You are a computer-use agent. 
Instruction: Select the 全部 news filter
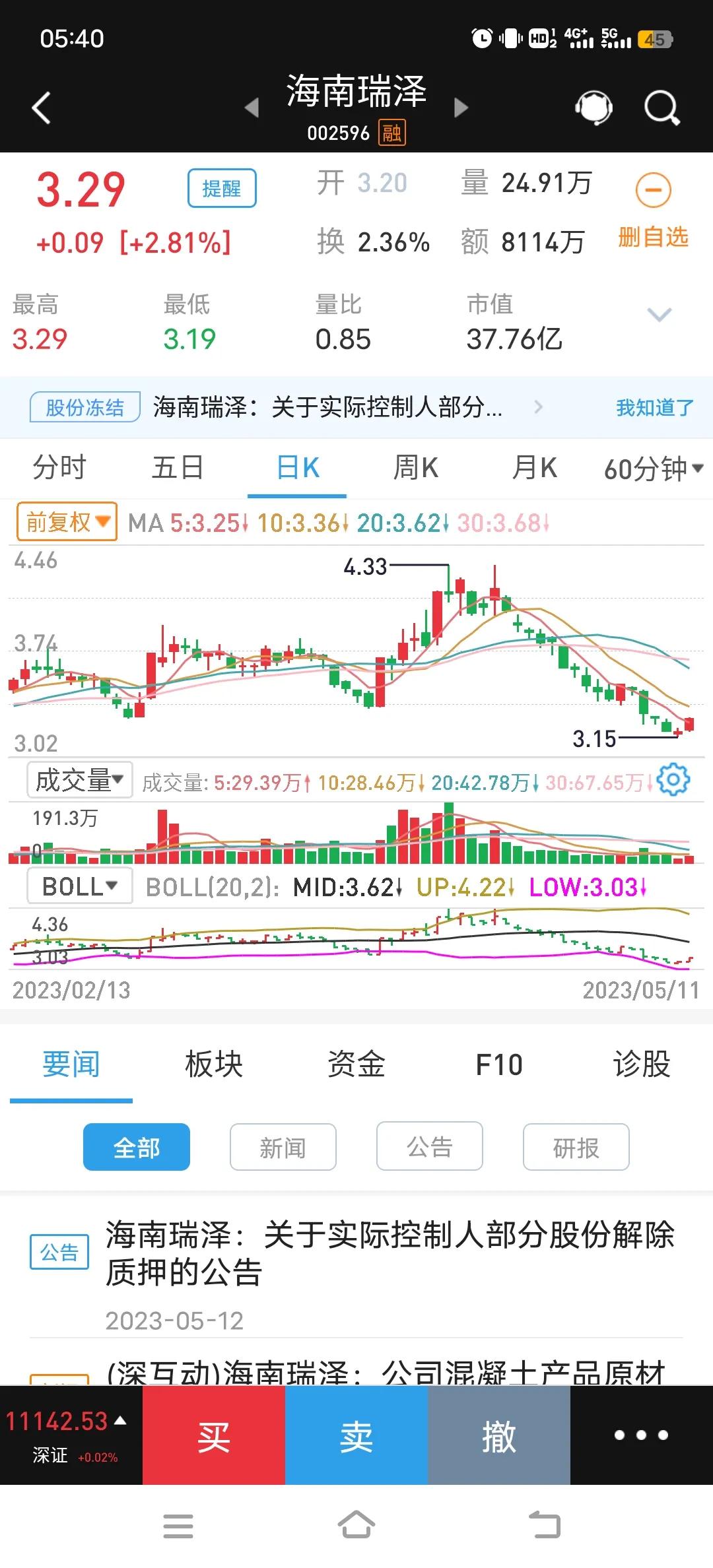coord(135,1146)
